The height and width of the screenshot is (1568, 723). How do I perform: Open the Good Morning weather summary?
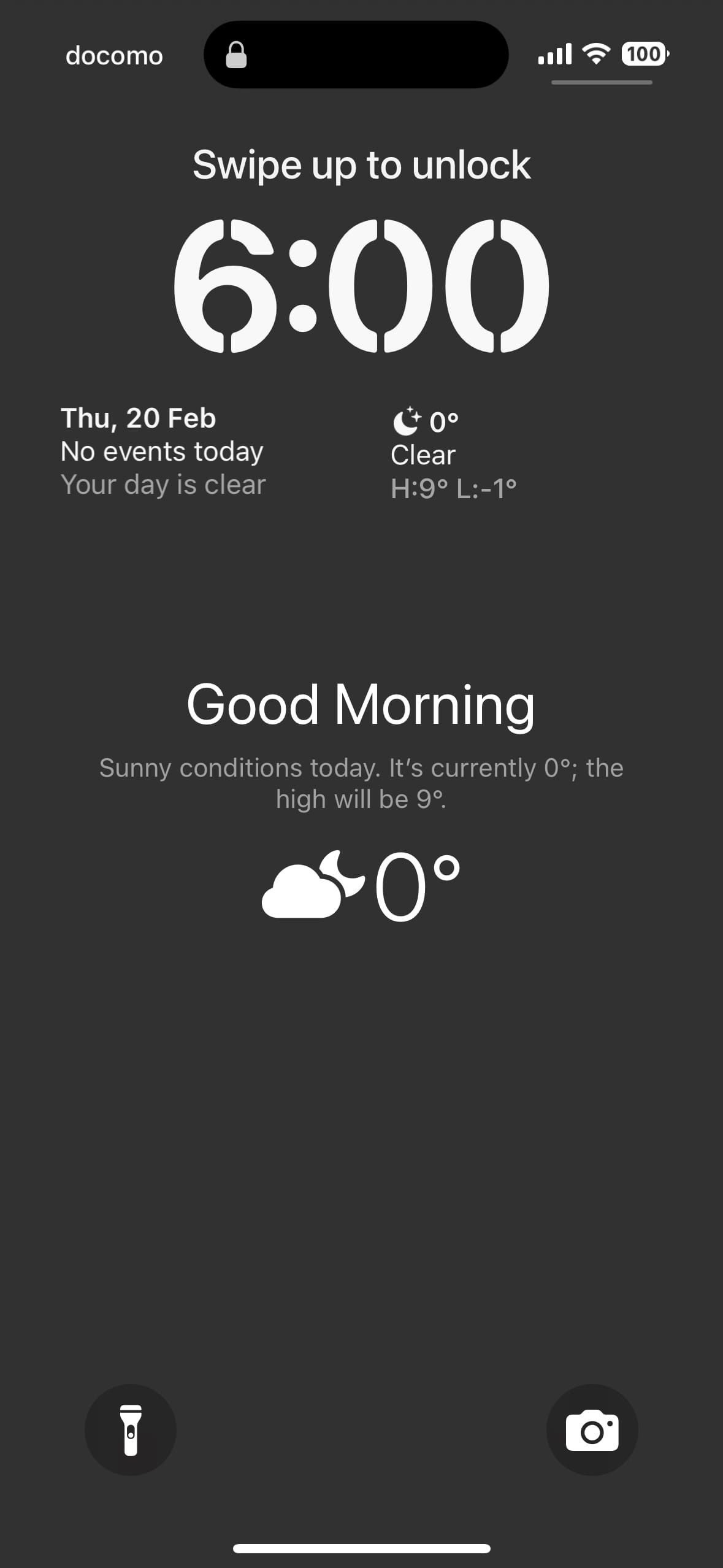(x=361, y=797)
